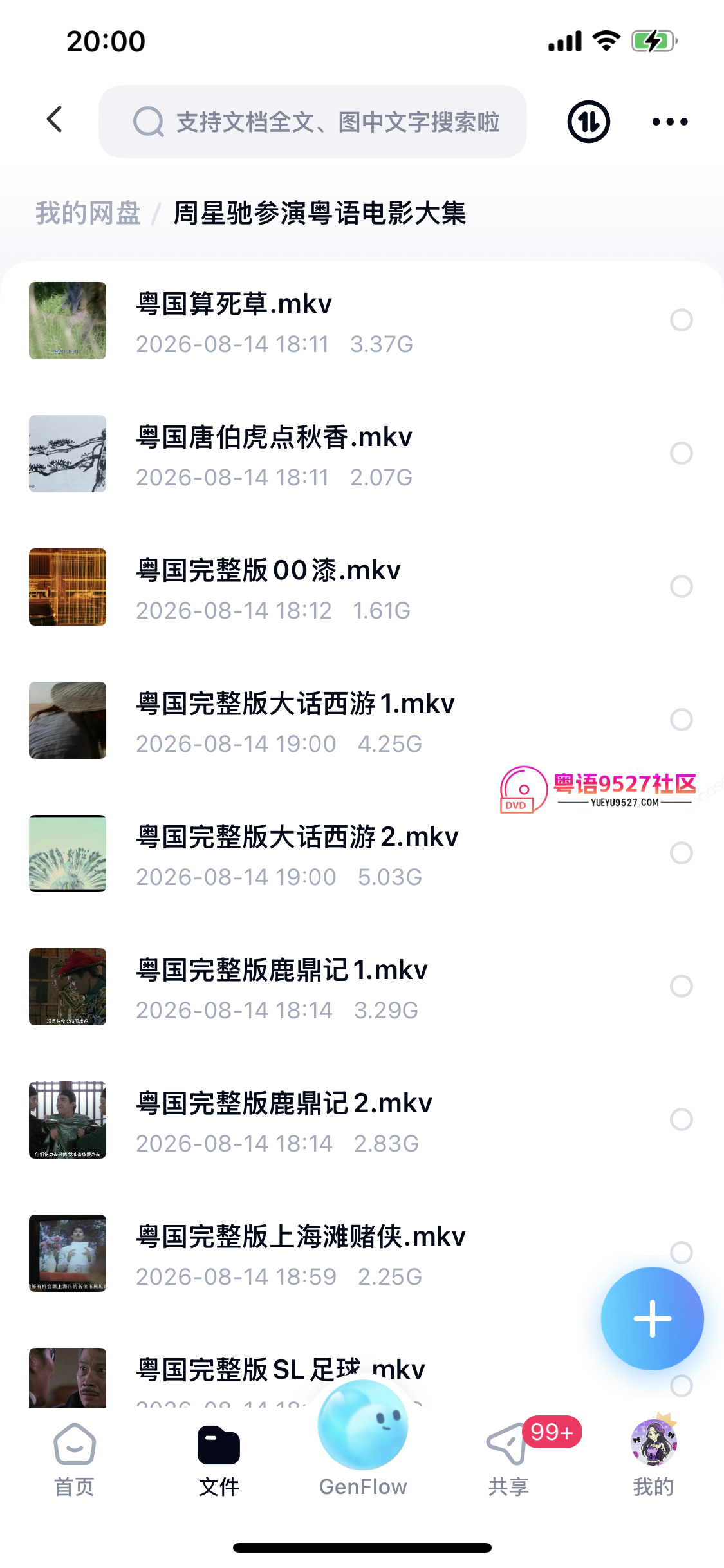The height and width of the screenshot is (1568, 724).
Task: Select the circle for 粤国算死草.mkv
Action: click(x=681, y=320)
